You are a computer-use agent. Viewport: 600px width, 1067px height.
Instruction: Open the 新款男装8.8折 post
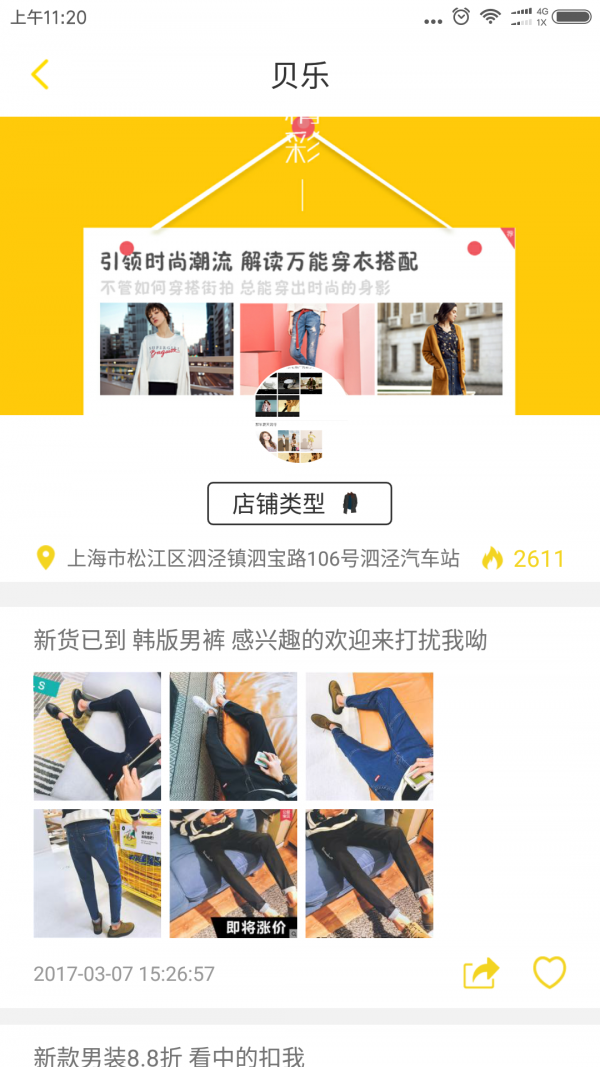(169, 1055)
